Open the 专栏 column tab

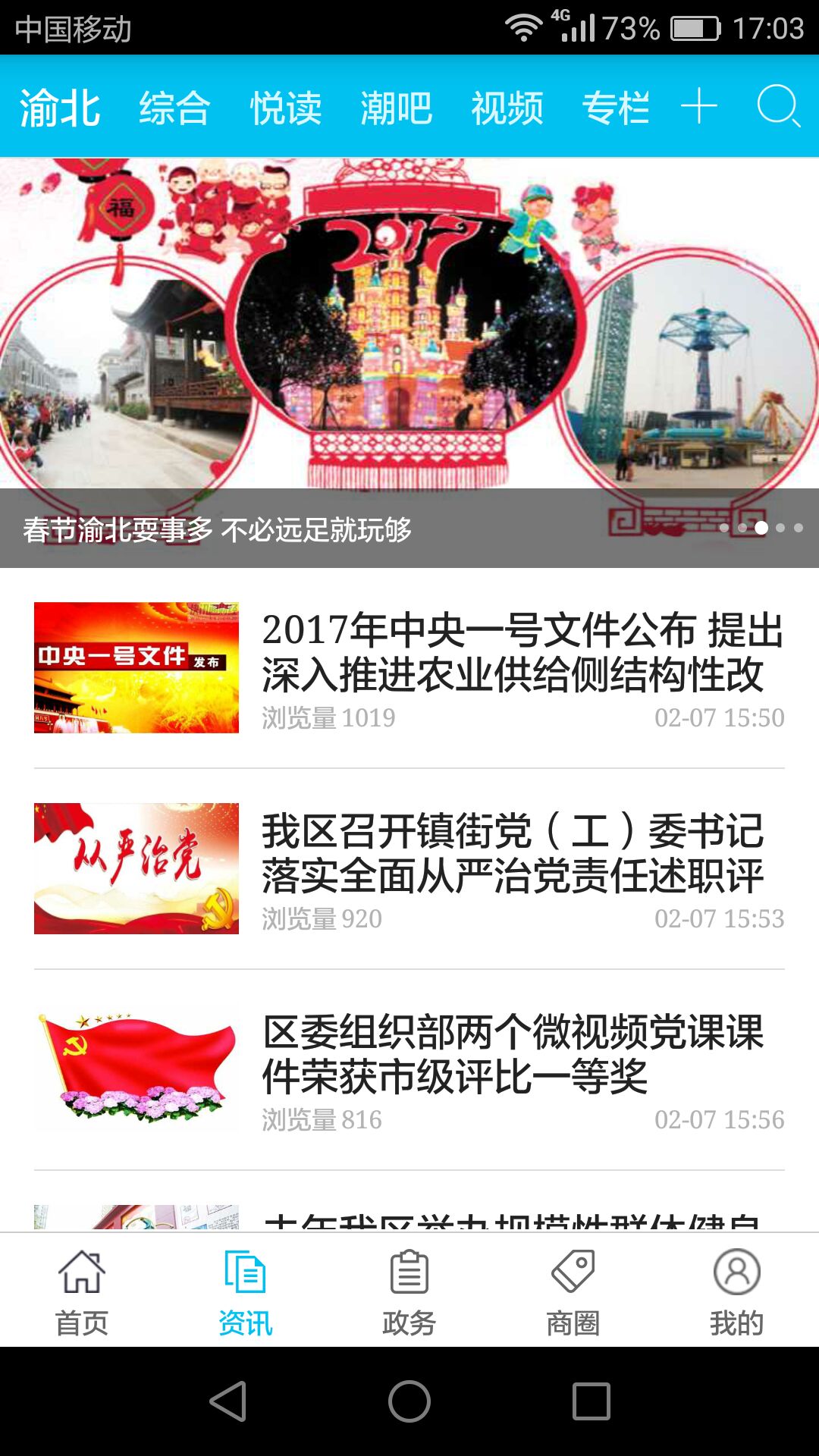[616, 108]
